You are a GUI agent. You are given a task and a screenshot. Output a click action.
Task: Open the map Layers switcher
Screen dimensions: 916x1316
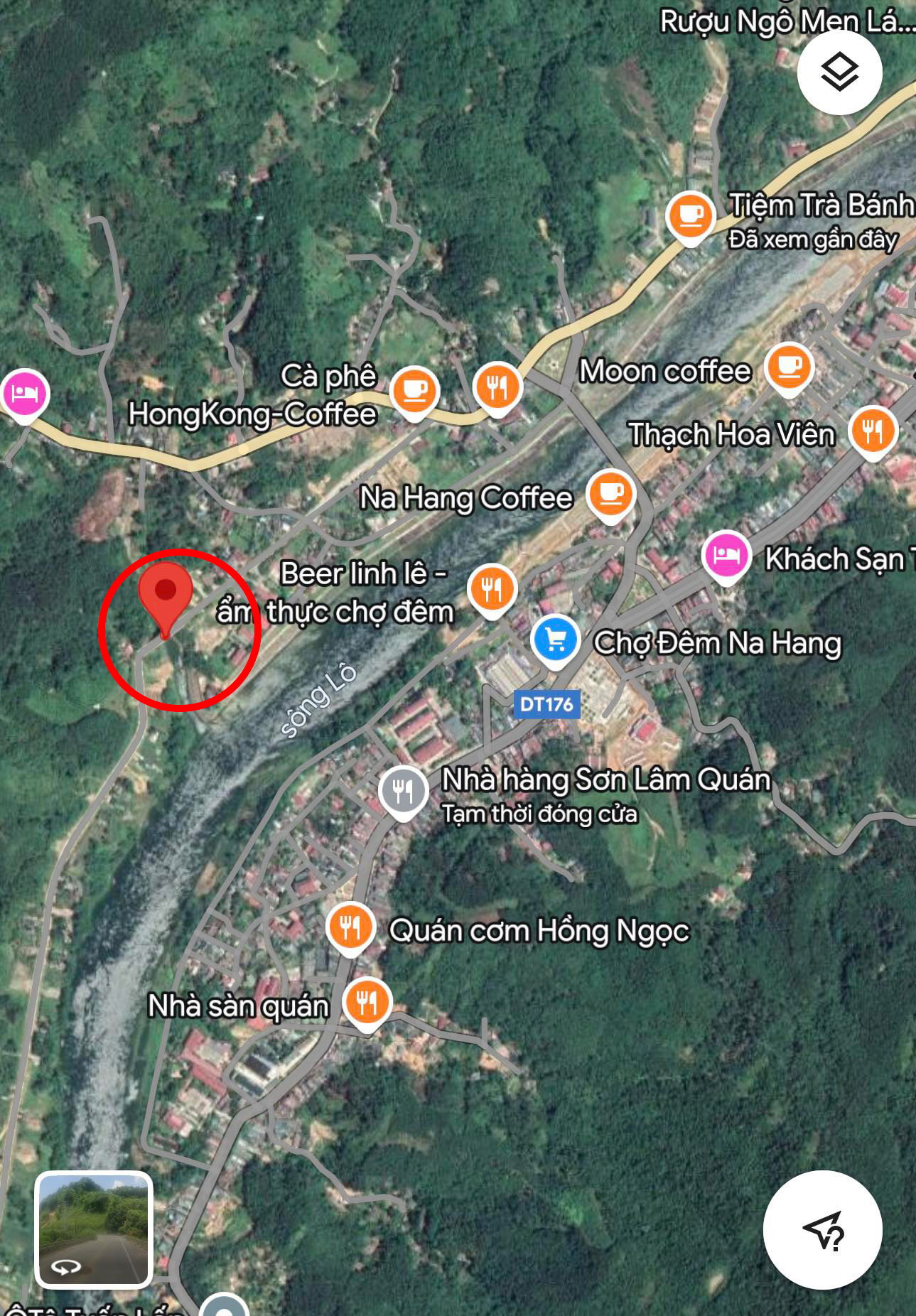[x=839, y=72]
